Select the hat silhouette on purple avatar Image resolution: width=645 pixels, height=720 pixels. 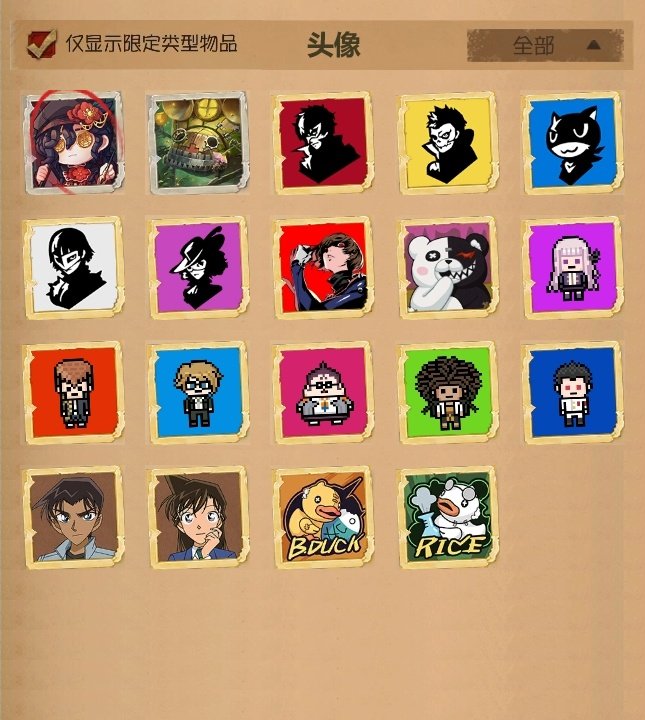pos(197,267)
